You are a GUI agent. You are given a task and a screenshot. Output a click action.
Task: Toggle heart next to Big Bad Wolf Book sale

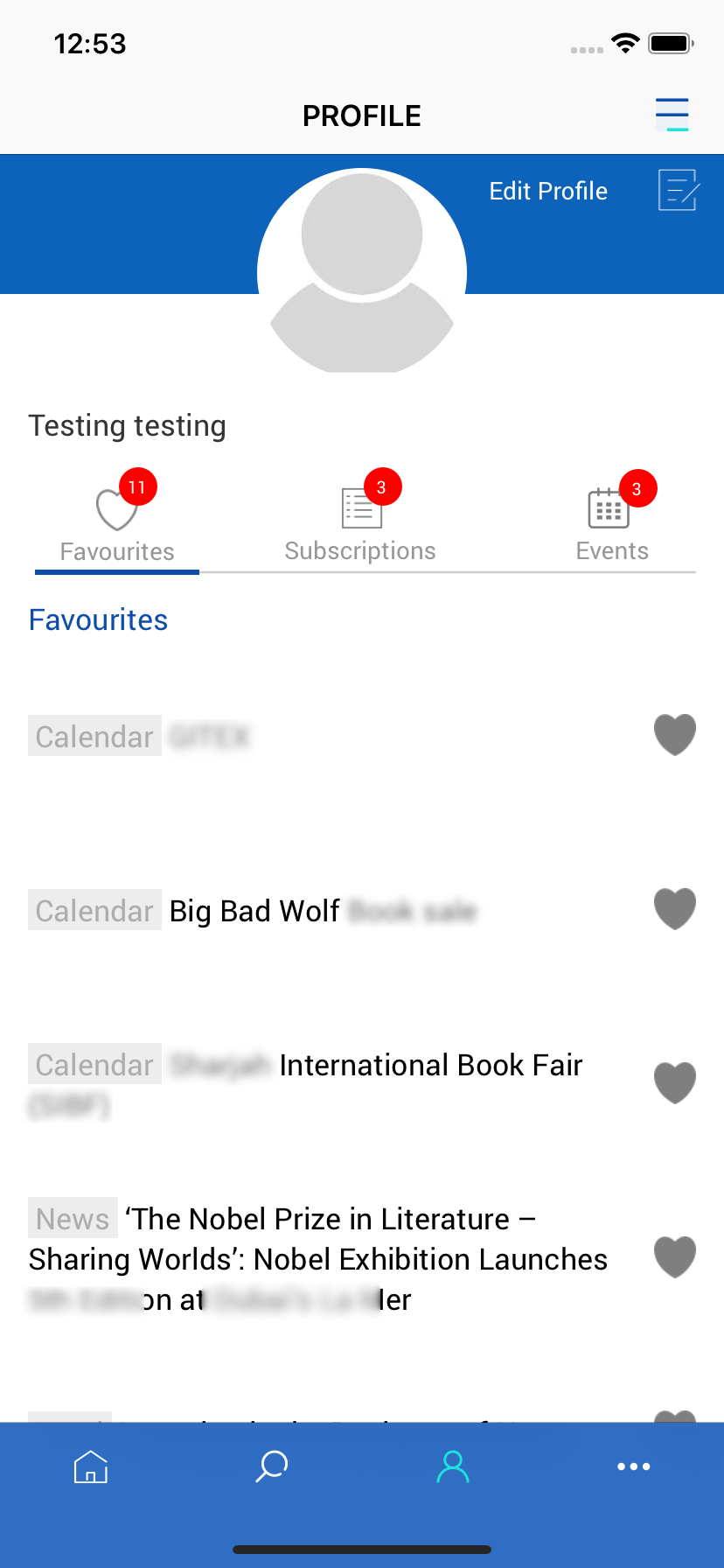pyautogui.click(x=674, y=908)
